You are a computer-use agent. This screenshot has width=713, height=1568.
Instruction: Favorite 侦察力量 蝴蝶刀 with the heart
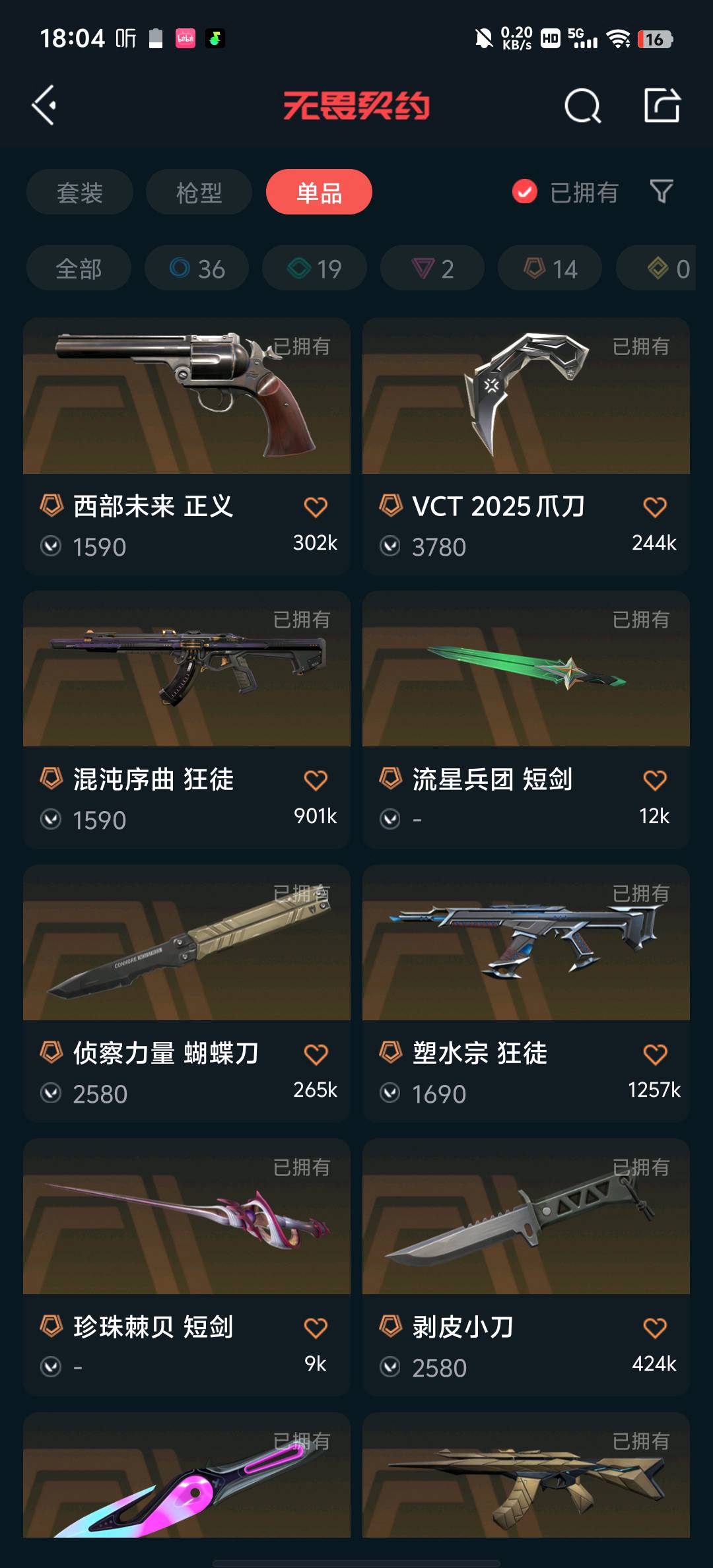(316, 1054)
